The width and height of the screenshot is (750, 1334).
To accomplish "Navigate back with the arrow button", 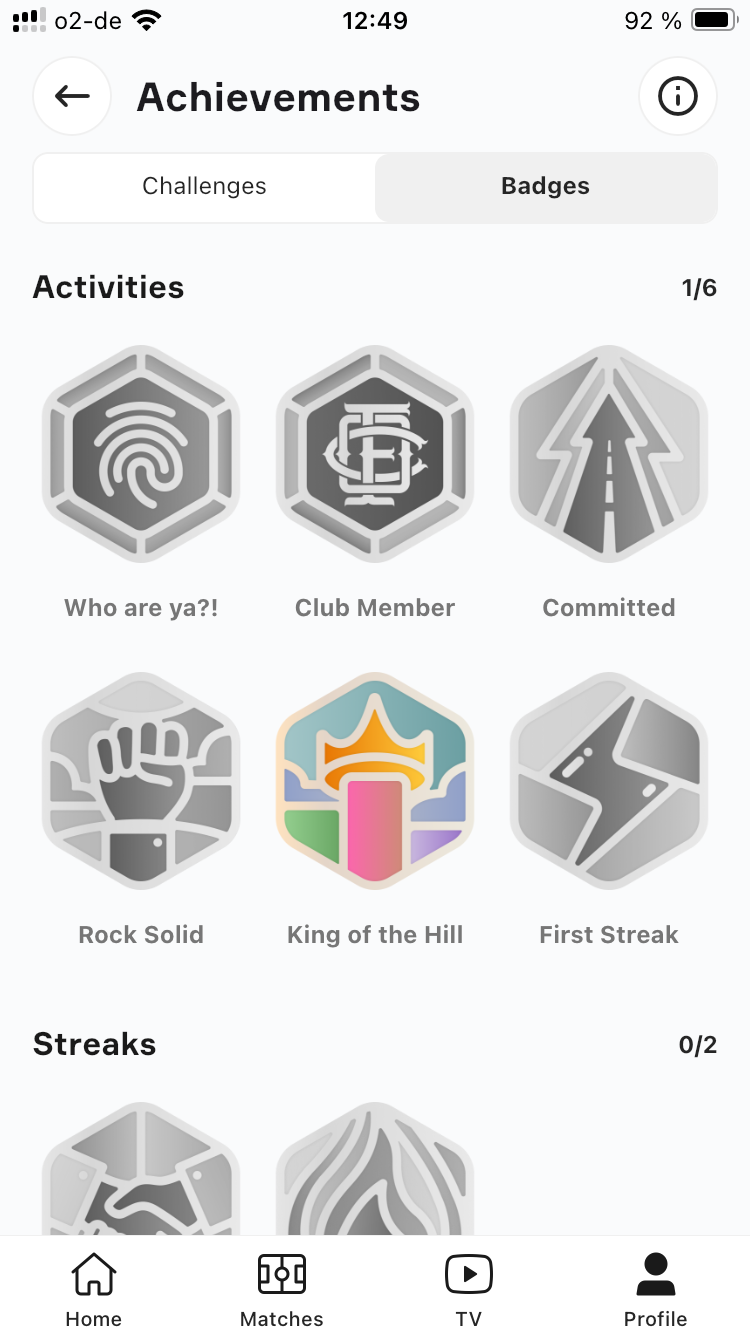I will 71,96.
